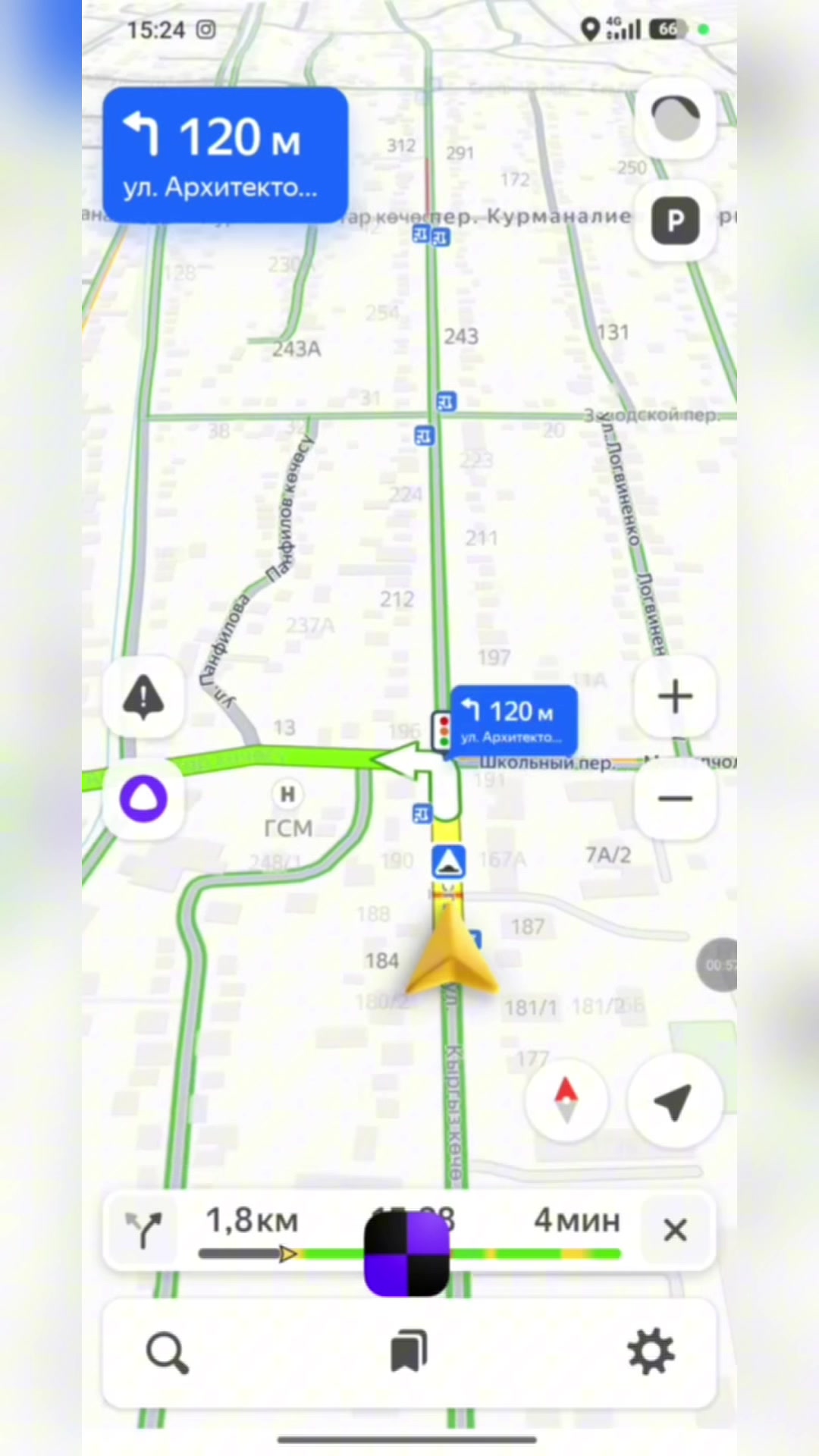Zoom in with the plus button
The width and height of the screenshot is (819, 1456).
675,696
